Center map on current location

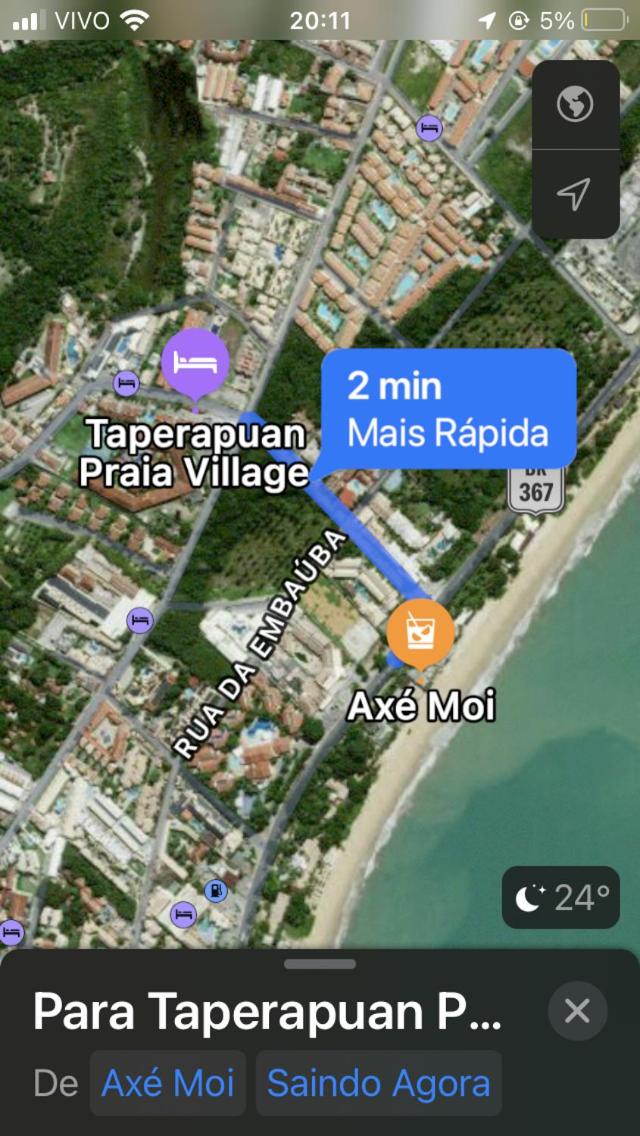(x=575, y=194)
